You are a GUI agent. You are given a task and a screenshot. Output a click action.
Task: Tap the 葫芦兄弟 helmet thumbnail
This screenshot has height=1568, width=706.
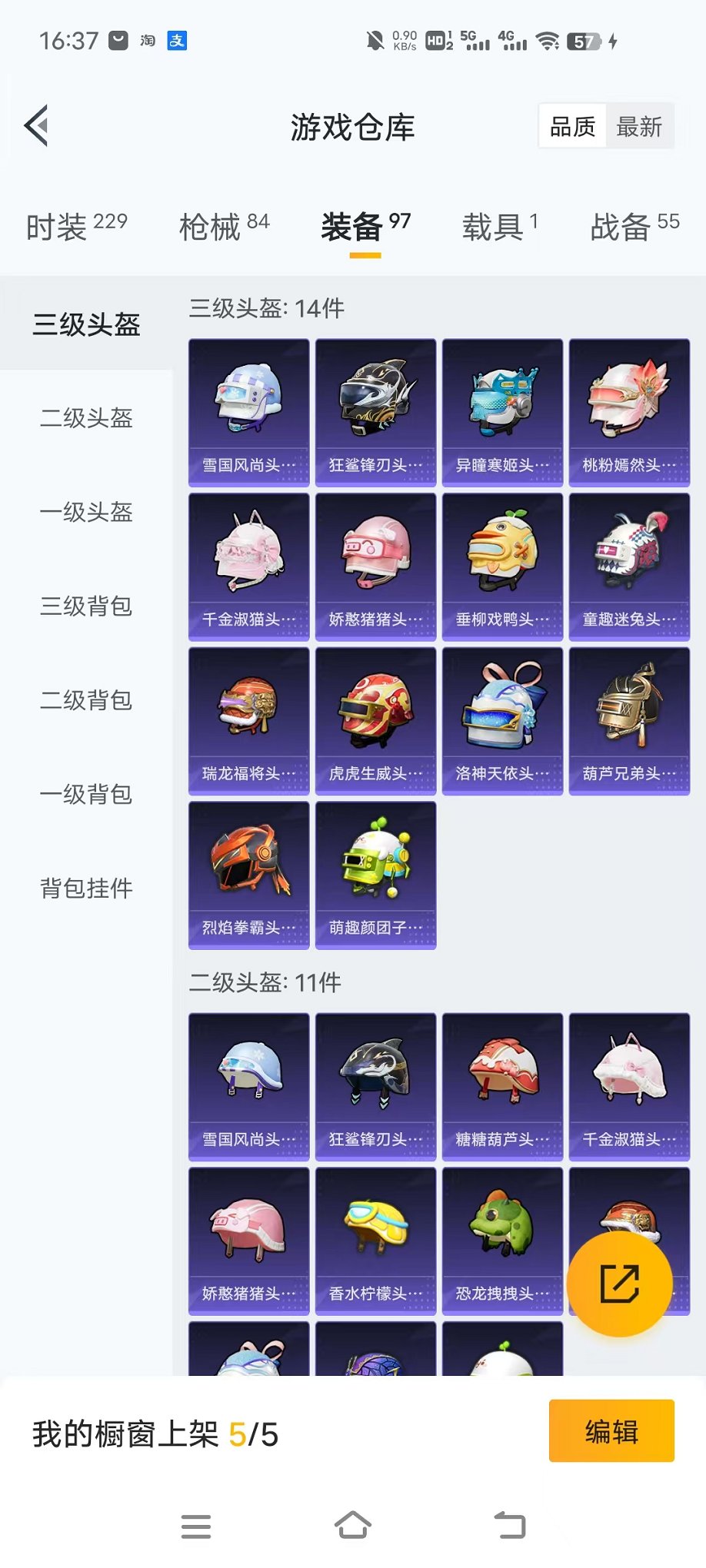click(629, 719)
